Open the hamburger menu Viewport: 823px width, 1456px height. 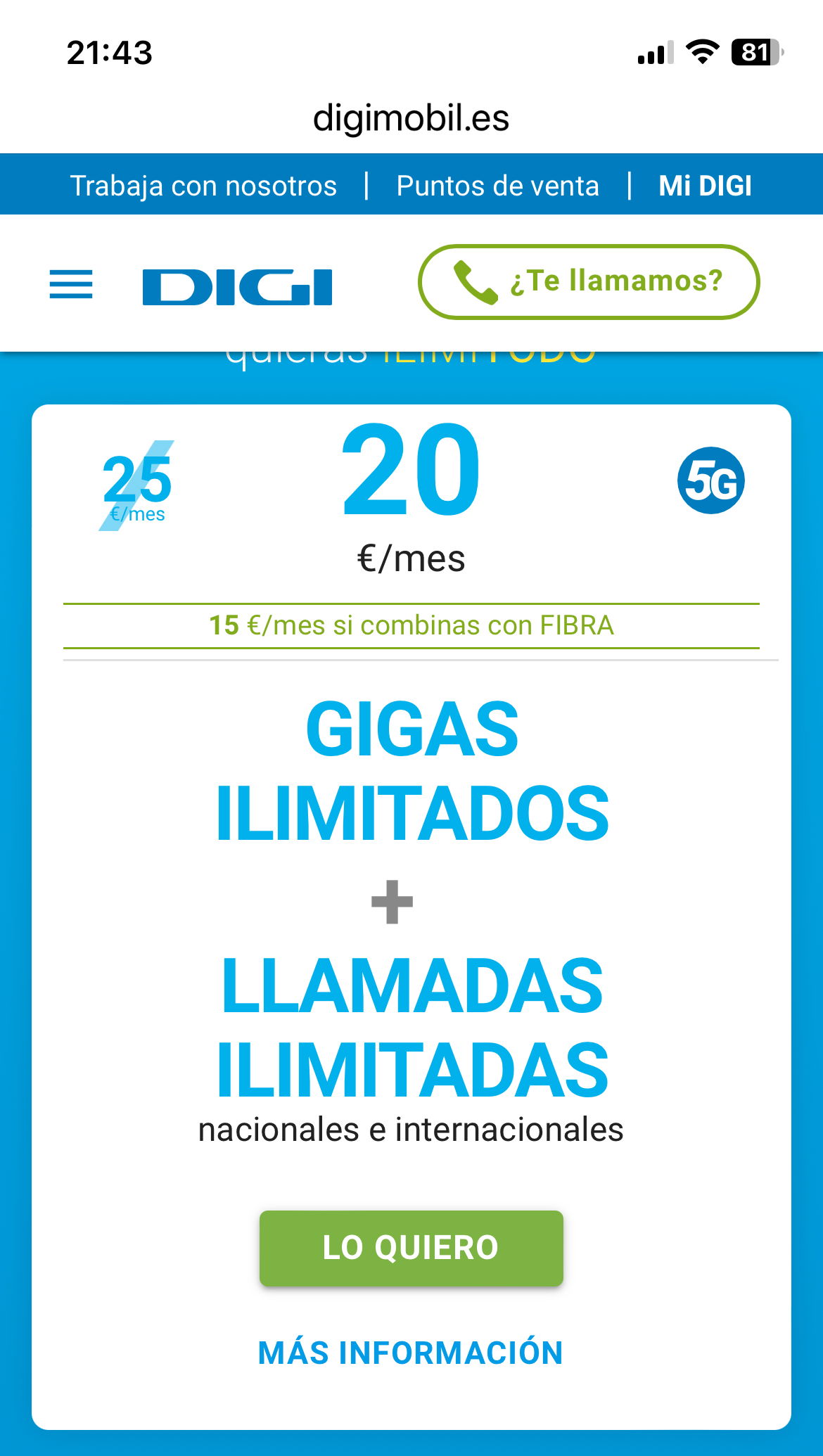pyautogui.click(x=71, y=284)
